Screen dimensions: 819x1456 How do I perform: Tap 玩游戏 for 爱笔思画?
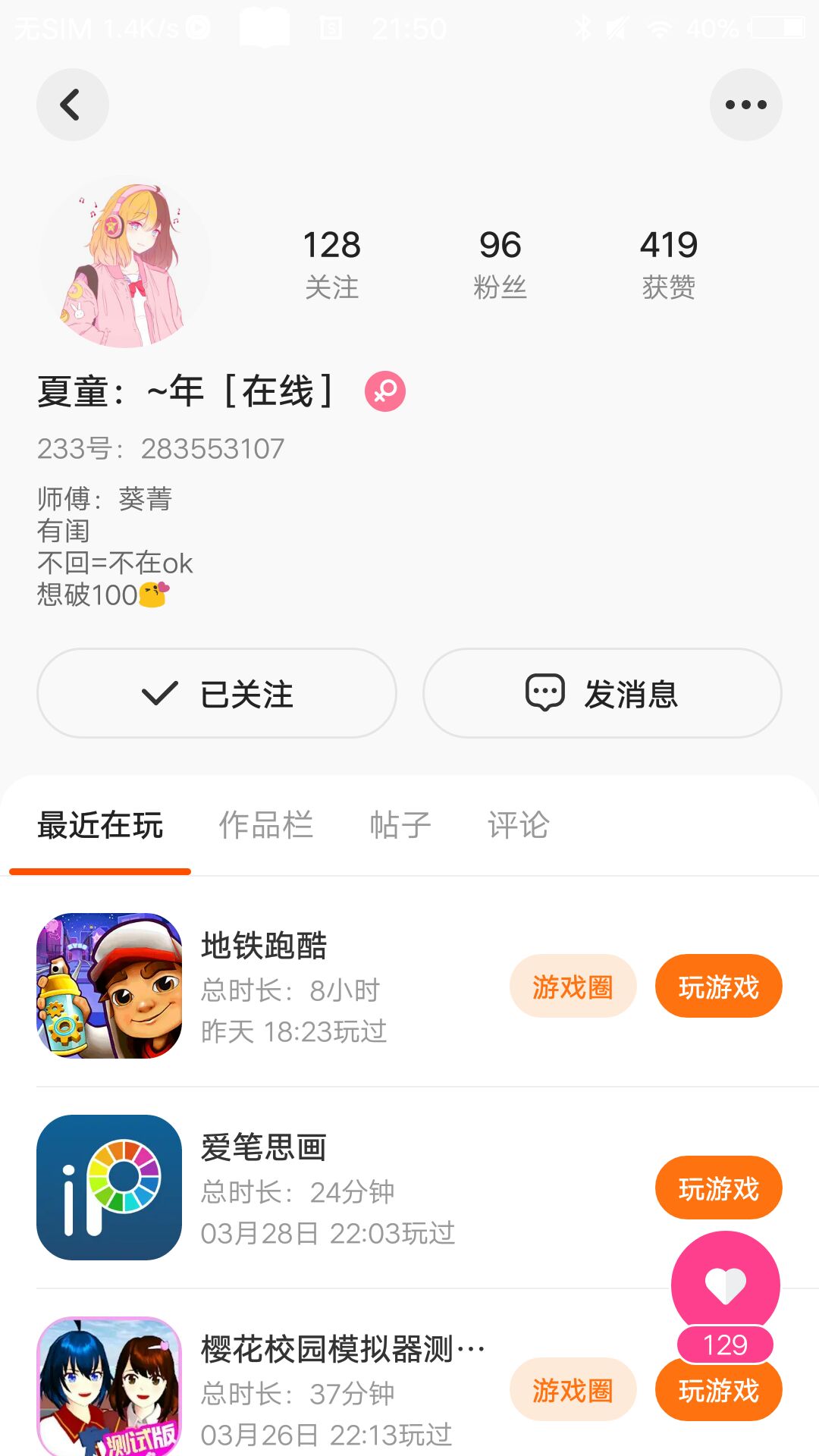pyautogui.click(x=718, y=1186)
